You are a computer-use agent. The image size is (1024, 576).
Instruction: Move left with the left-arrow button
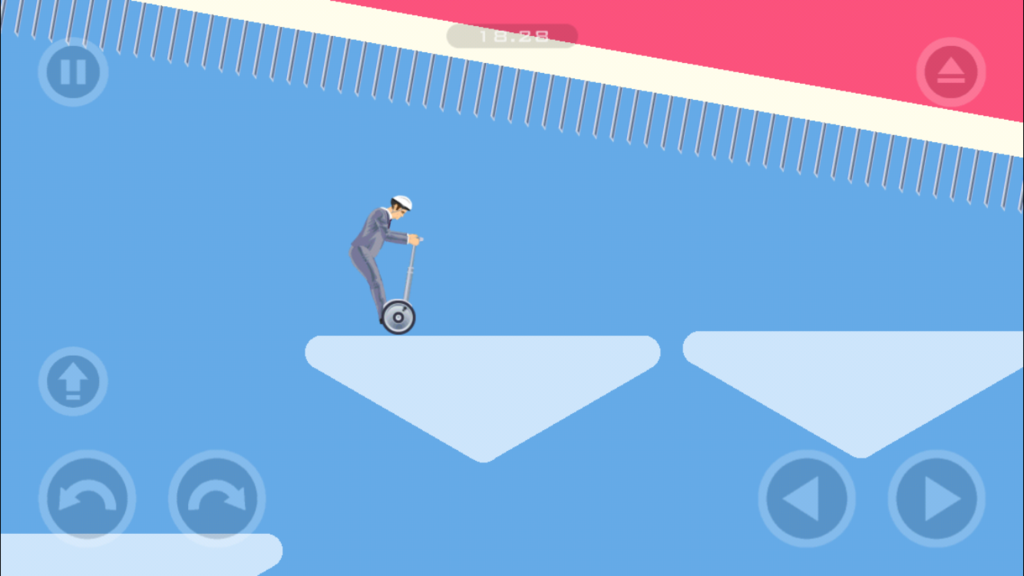806,498
